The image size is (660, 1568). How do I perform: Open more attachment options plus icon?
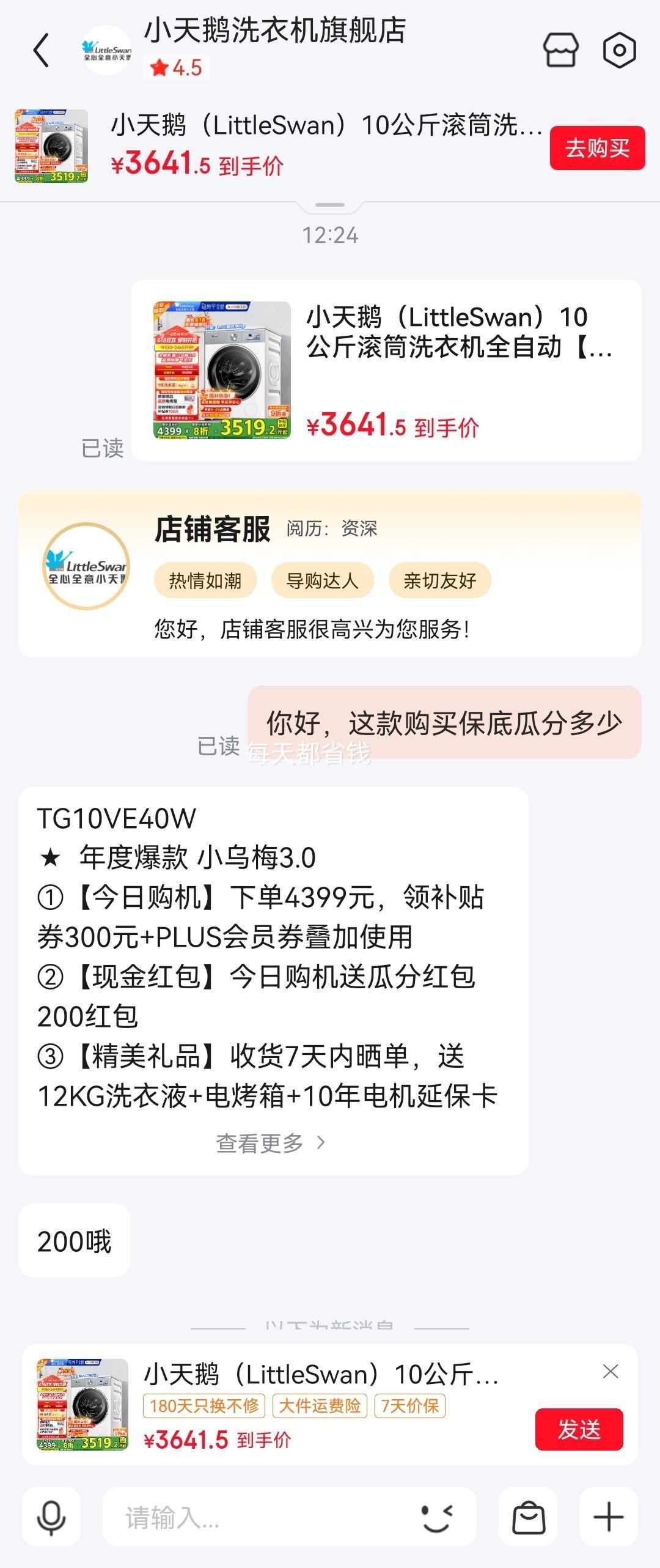[608, 1517]
